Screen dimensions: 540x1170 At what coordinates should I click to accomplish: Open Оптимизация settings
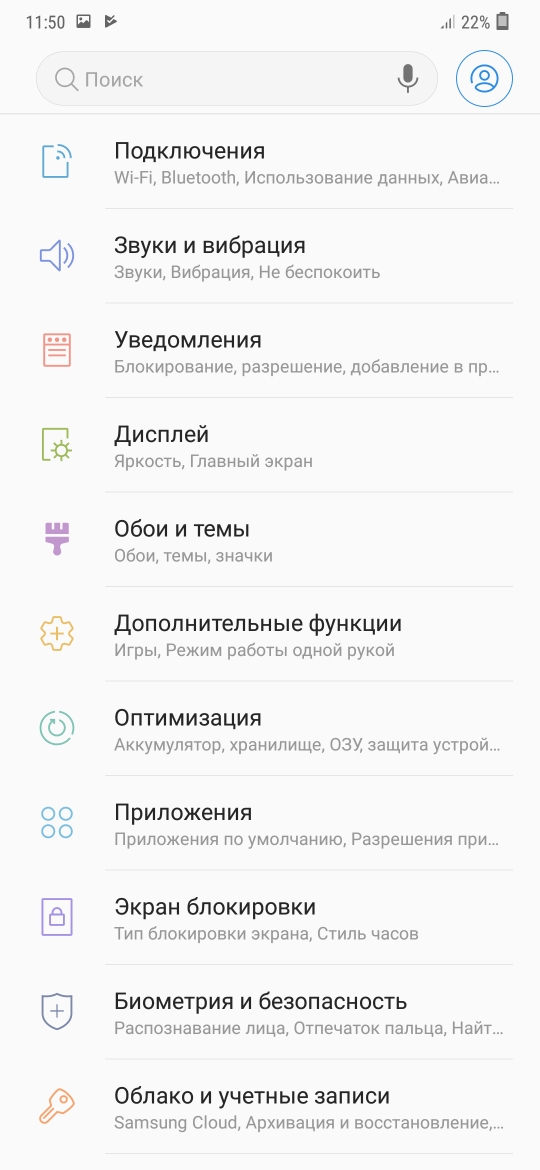270,729
